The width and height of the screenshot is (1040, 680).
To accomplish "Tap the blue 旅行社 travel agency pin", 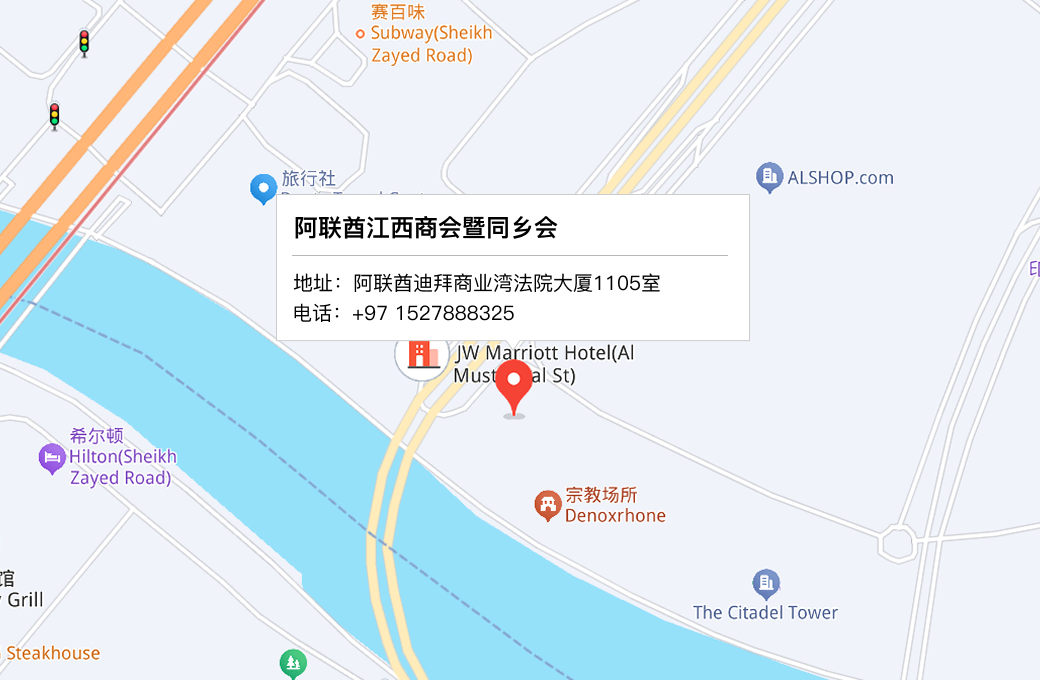I will pos(263,187).
